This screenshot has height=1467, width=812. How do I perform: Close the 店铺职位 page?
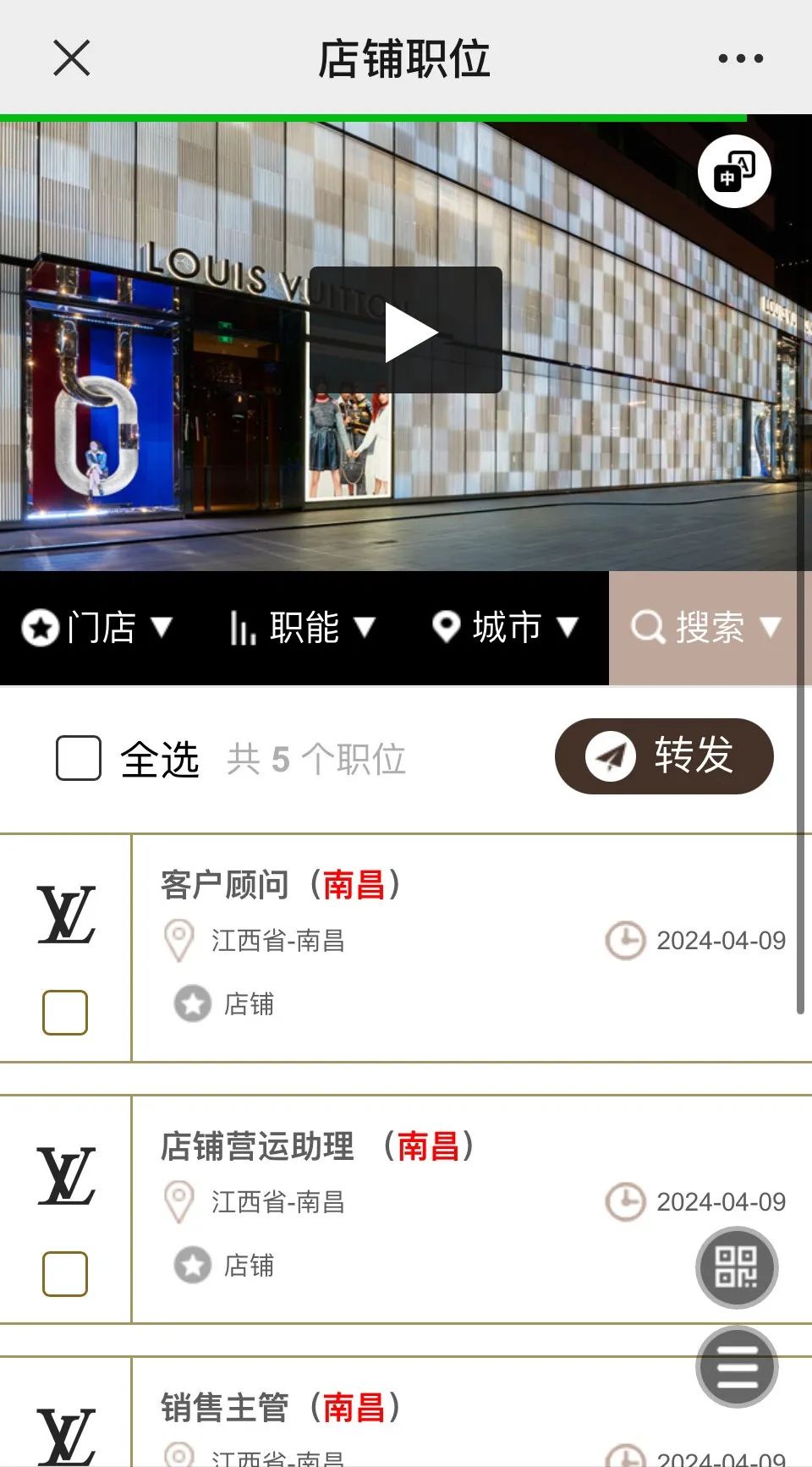(71, 58)
